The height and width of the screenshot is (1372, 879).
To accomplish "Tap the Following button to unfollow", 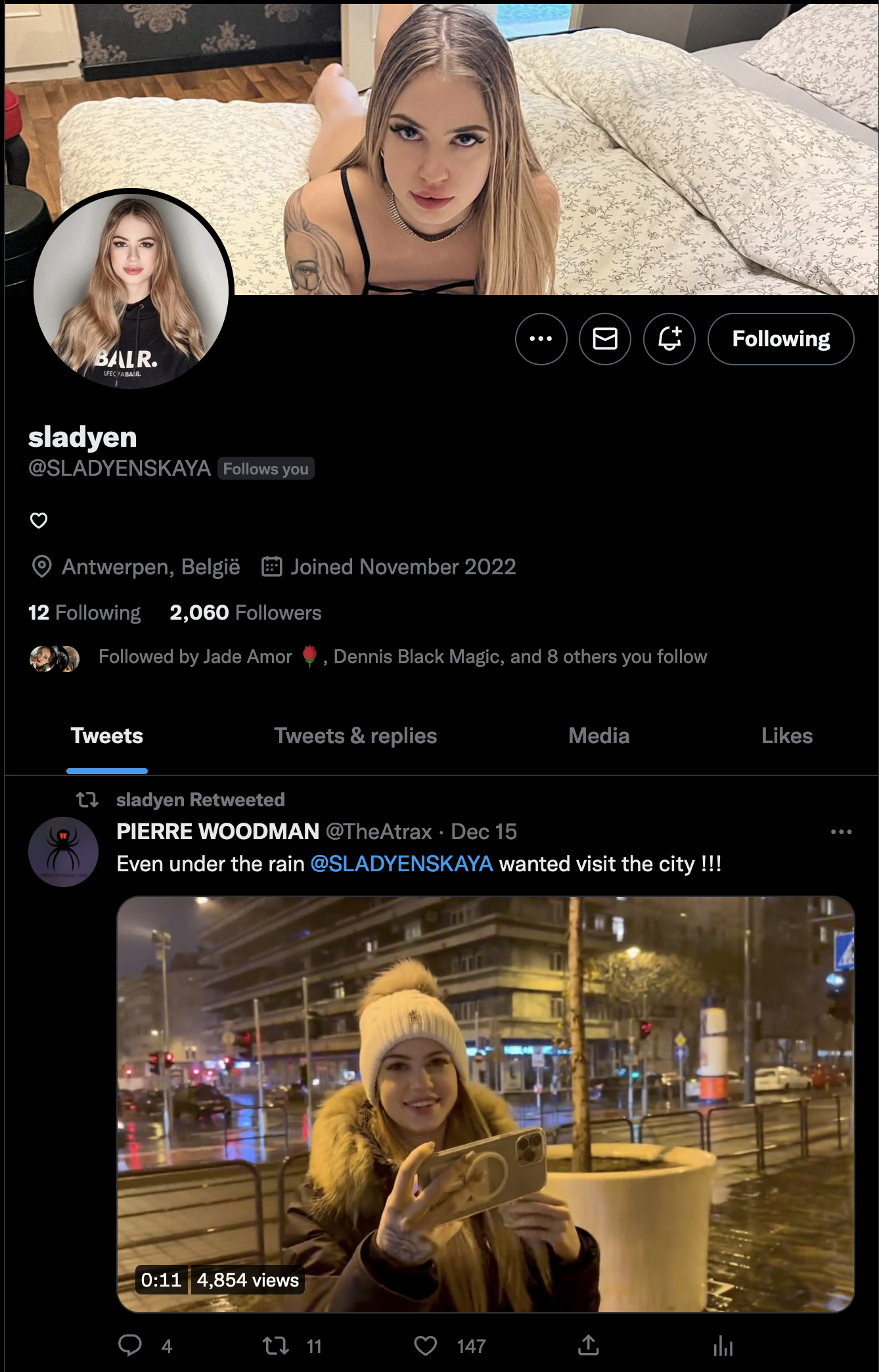I will (x=780, y=339).
